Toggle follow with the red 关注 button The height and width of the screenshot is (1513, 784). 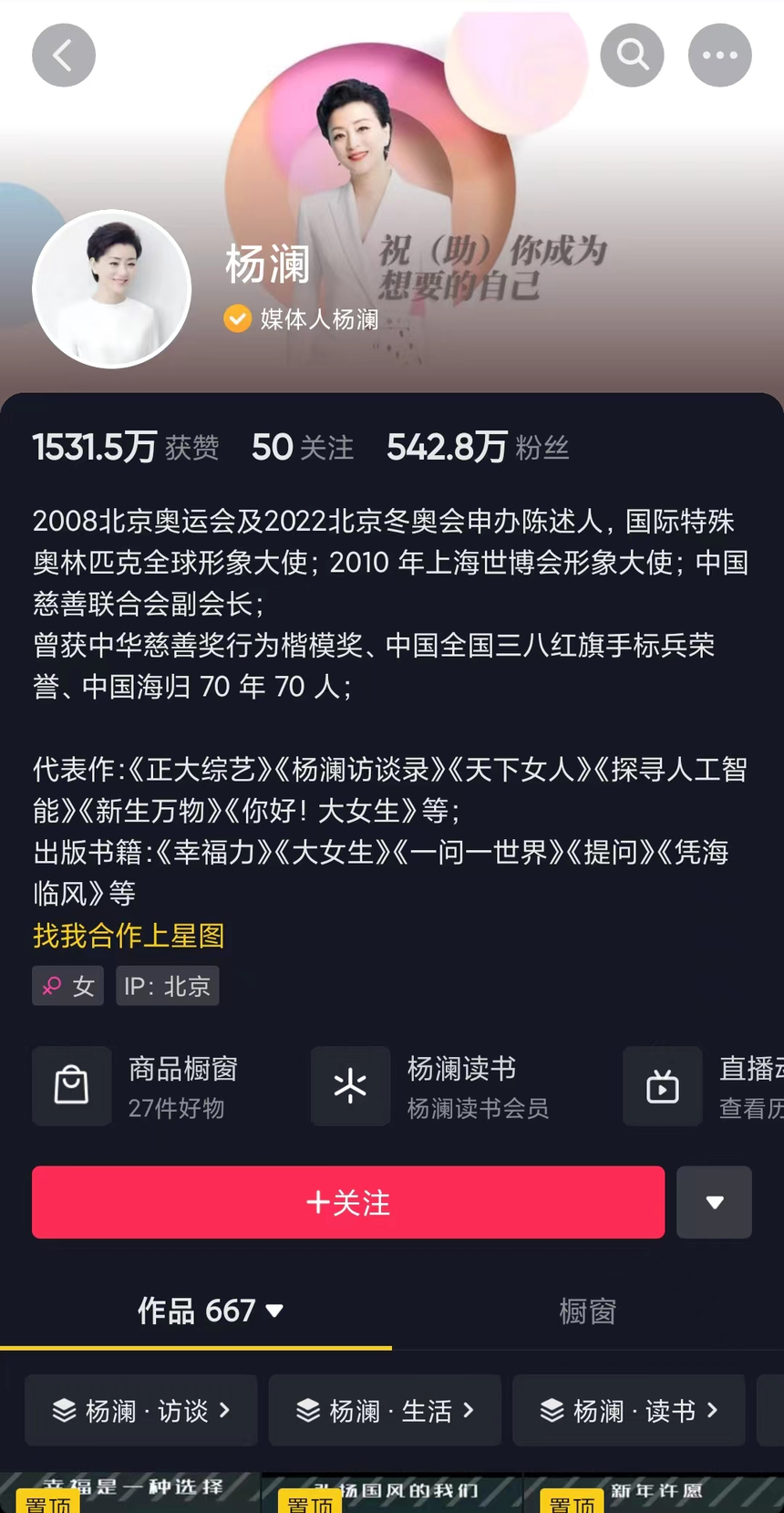point(347,1202)
